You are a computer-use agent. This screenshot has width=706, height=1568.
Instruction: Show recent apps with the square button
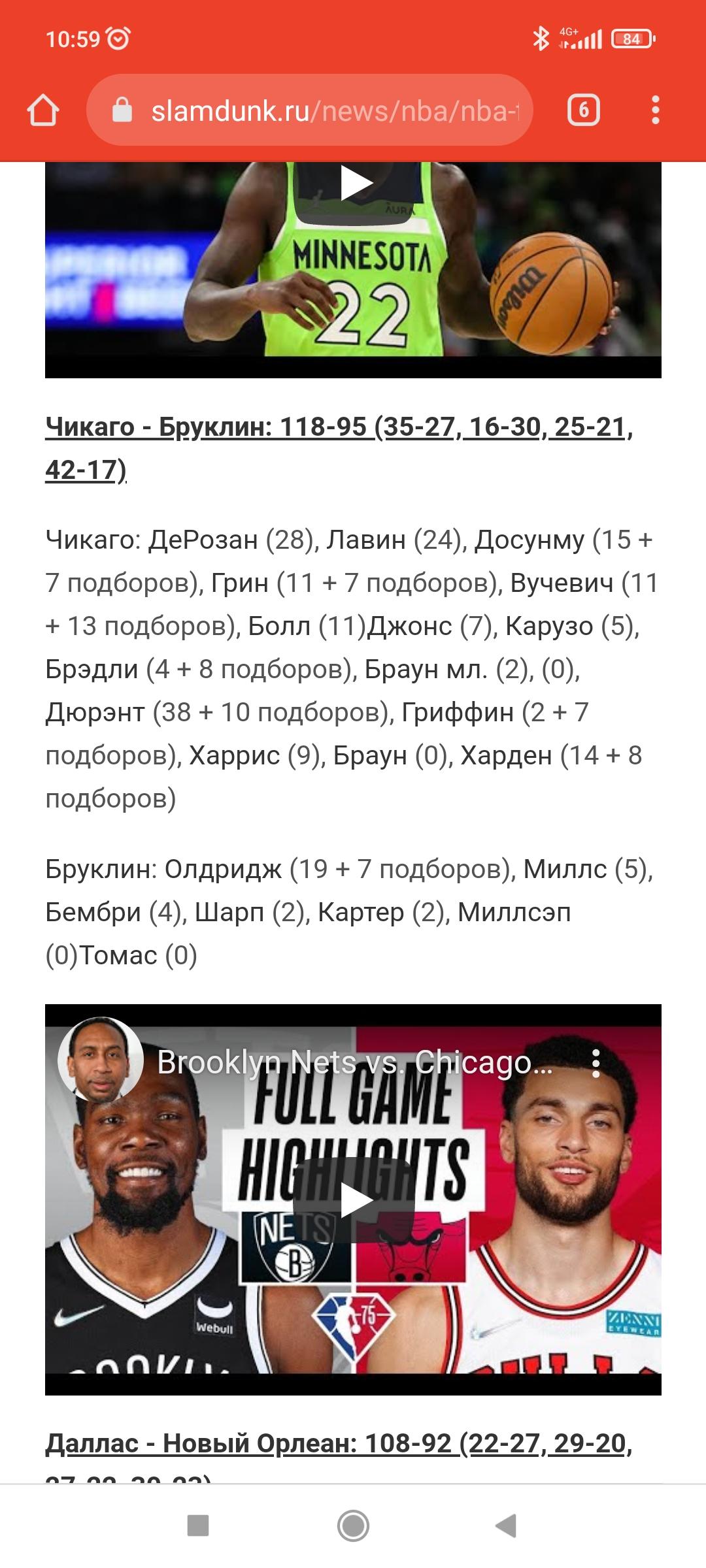click(x=198, y=1526)
